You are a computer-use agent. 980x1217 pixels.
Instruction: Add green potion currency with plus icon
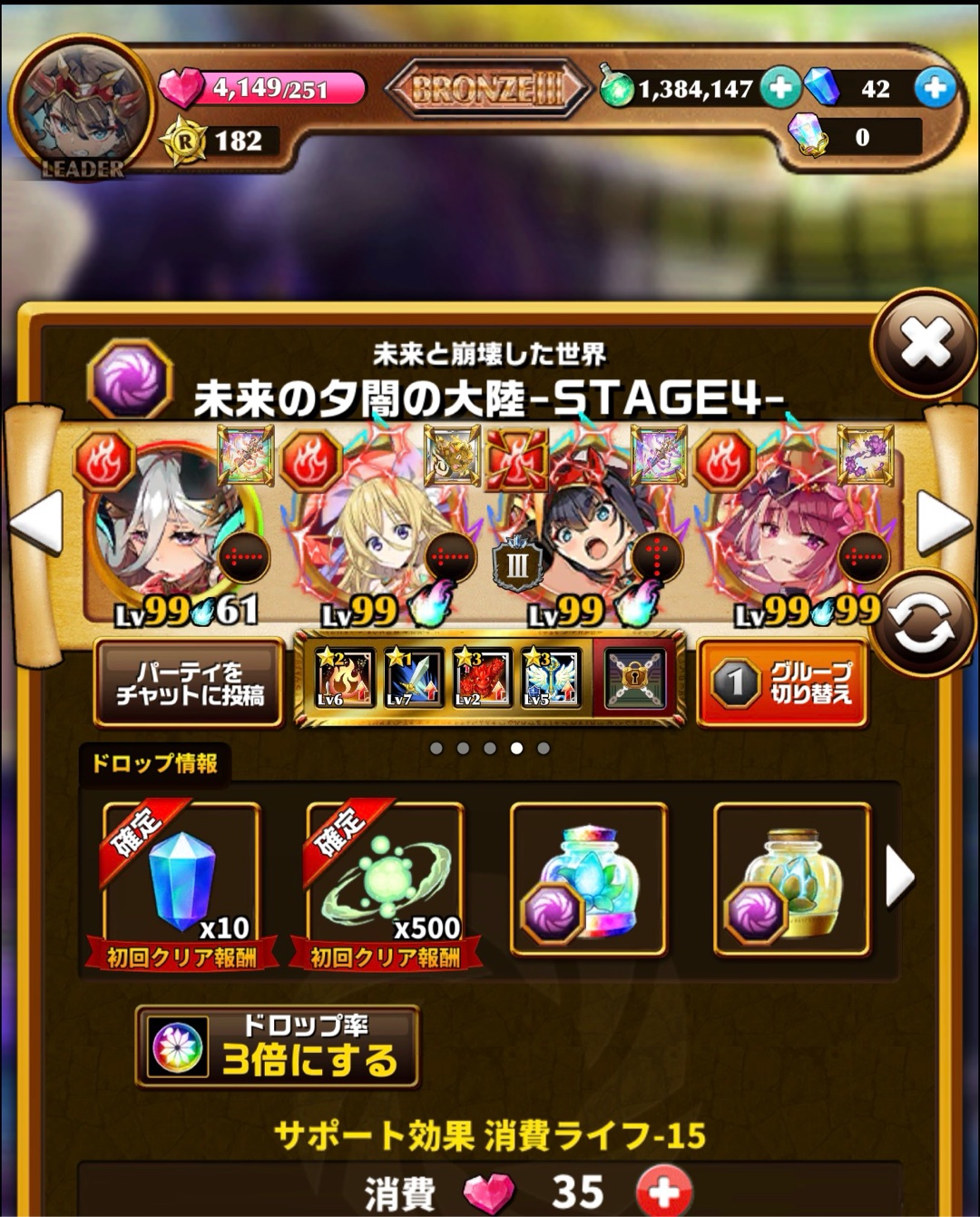(779, 88)
